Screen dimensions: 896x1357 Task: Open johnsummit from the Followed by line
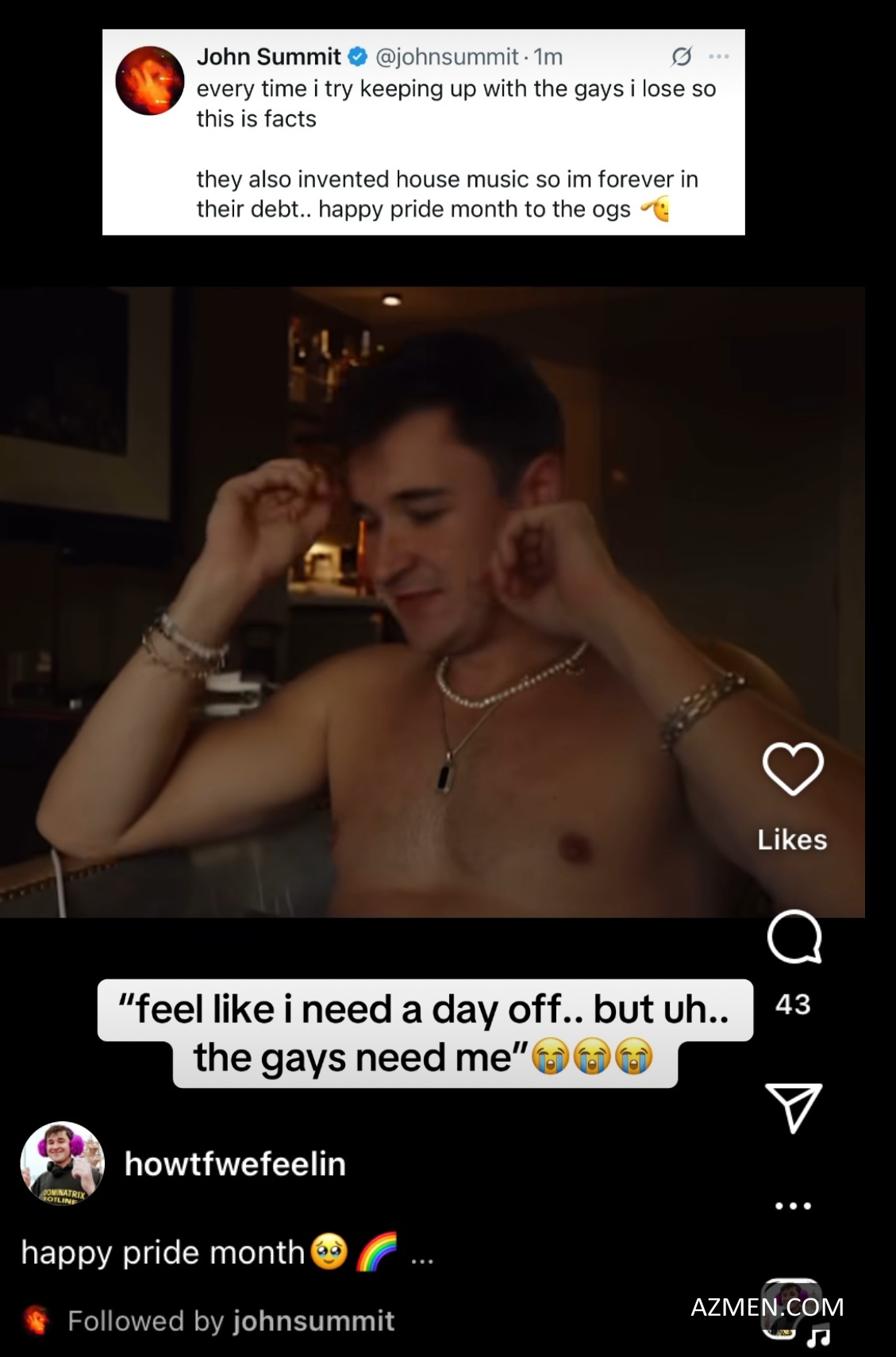[313, 1320]
